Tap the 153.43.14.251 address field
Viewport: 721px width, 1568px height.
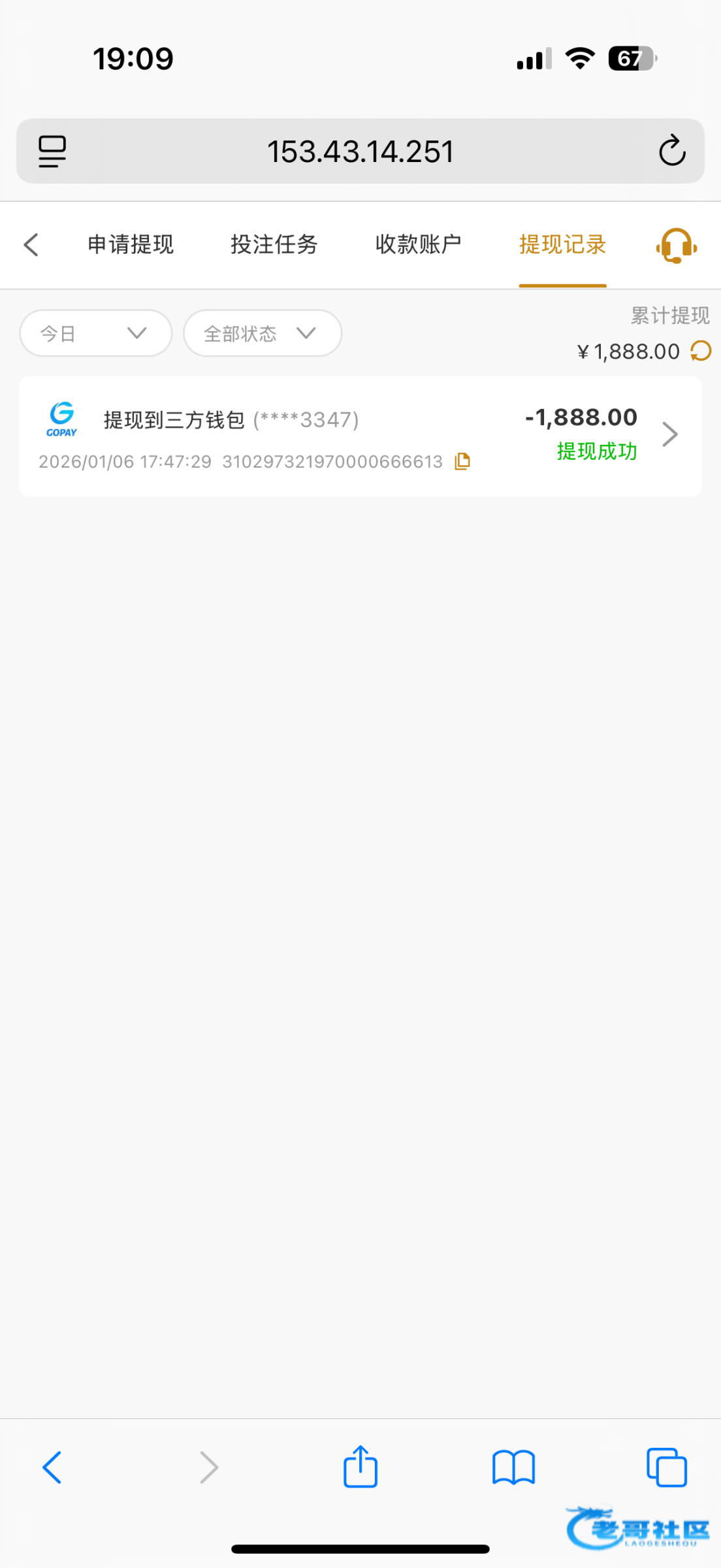pyautogui.click(x=360, y=152)
